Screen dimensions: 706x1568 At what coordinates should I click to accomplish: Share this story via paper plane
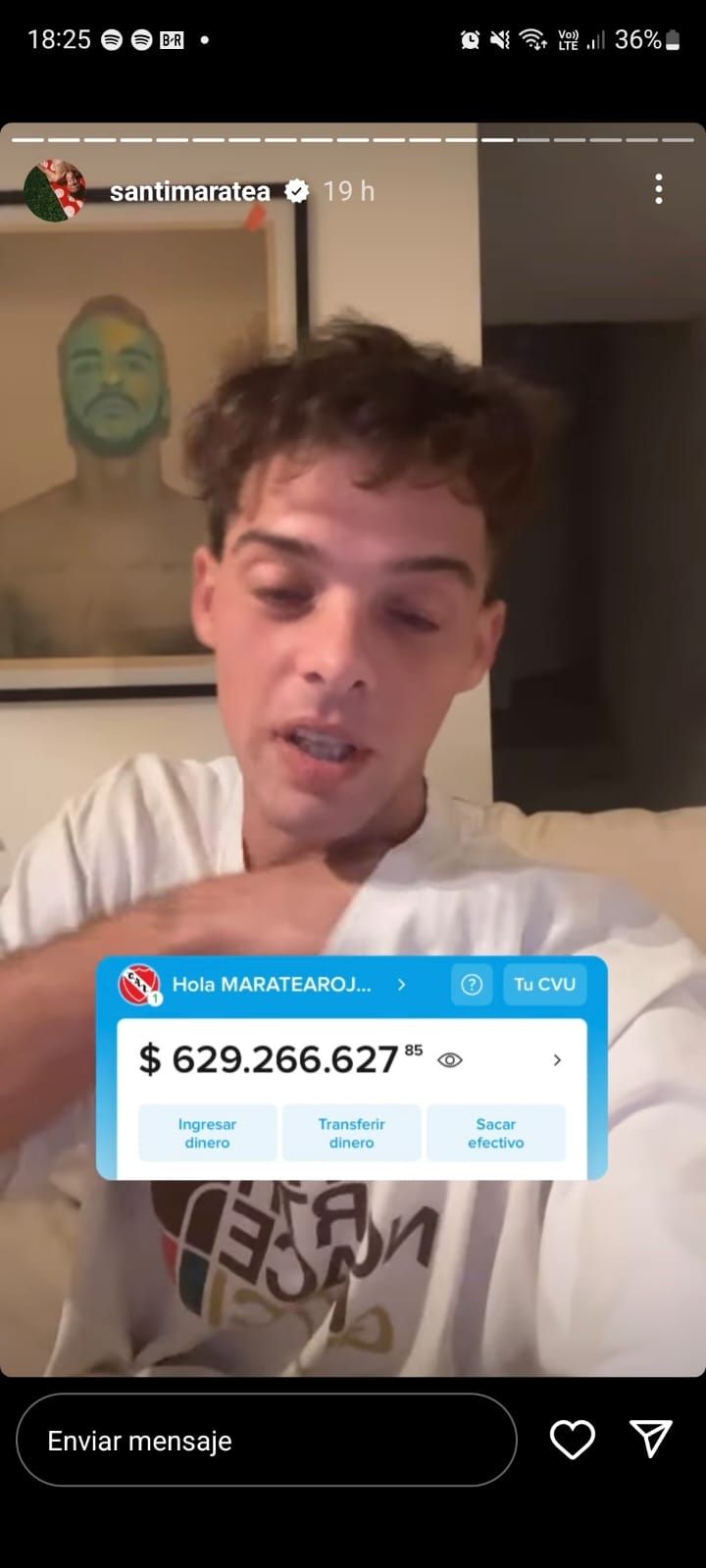tap(650, 1439)
